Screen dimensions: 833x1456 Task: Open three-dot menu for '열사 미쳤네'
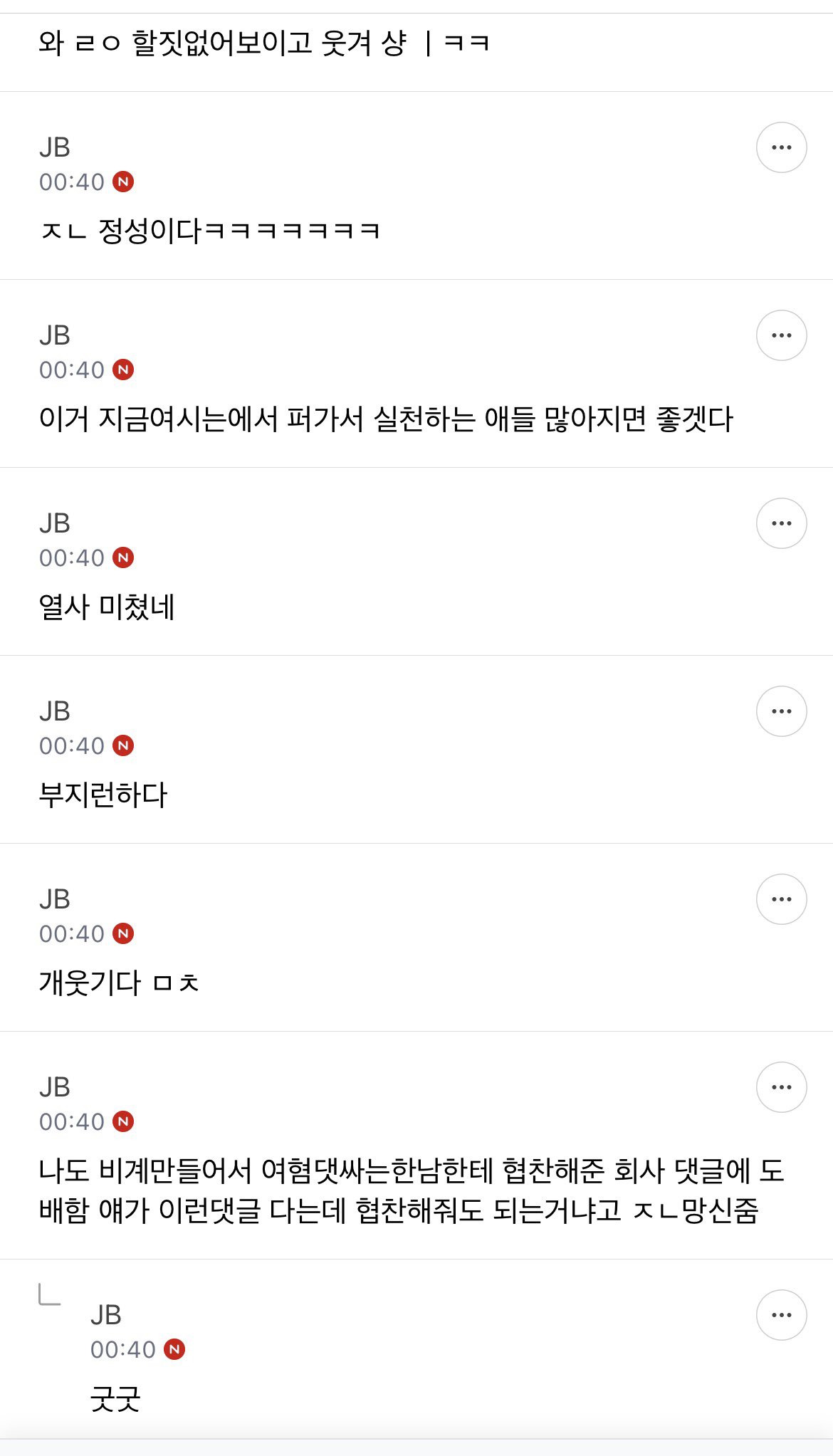781,523
